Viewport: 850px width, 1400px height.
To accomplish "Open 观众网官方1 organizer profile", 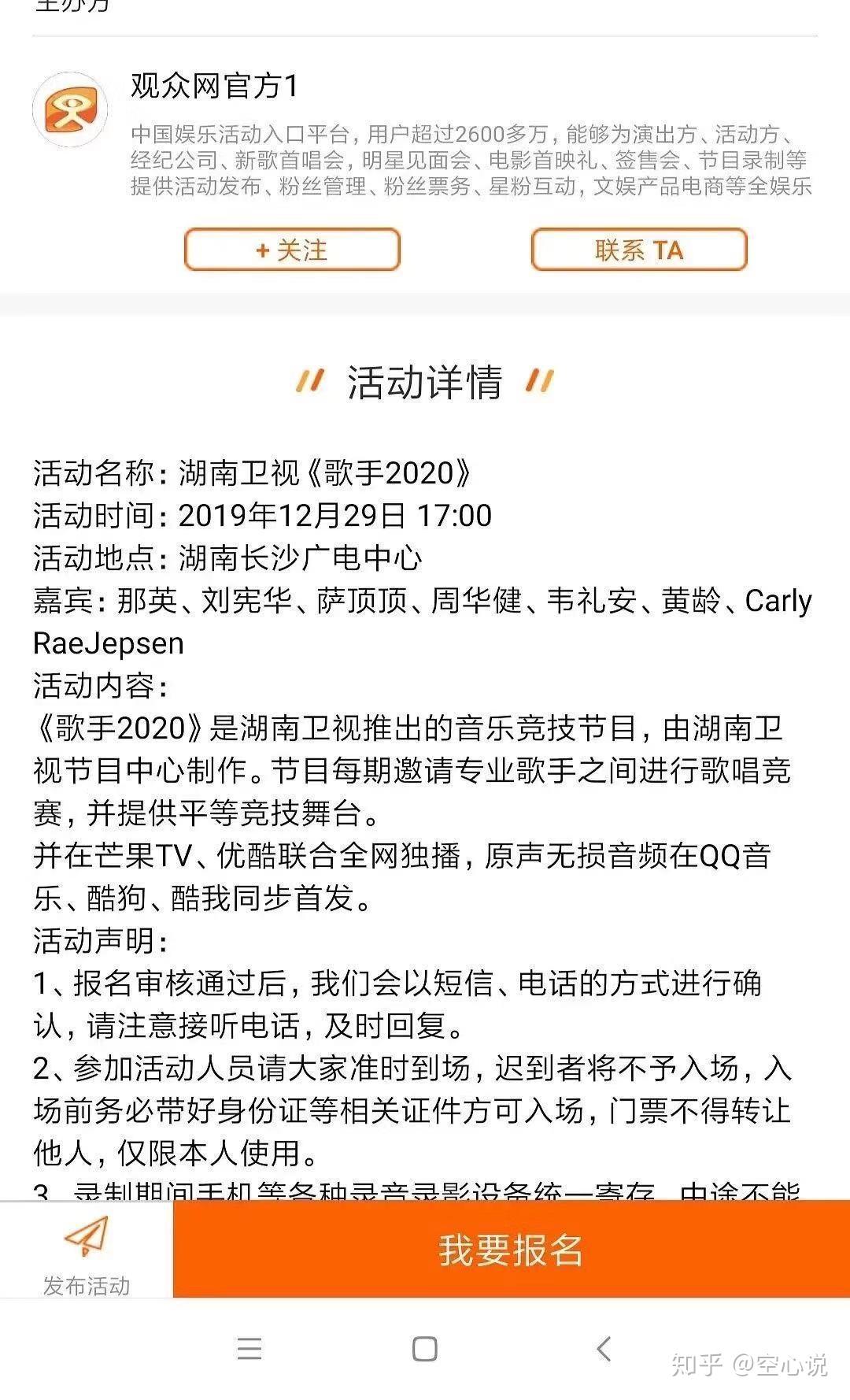I will coord(214,86).
